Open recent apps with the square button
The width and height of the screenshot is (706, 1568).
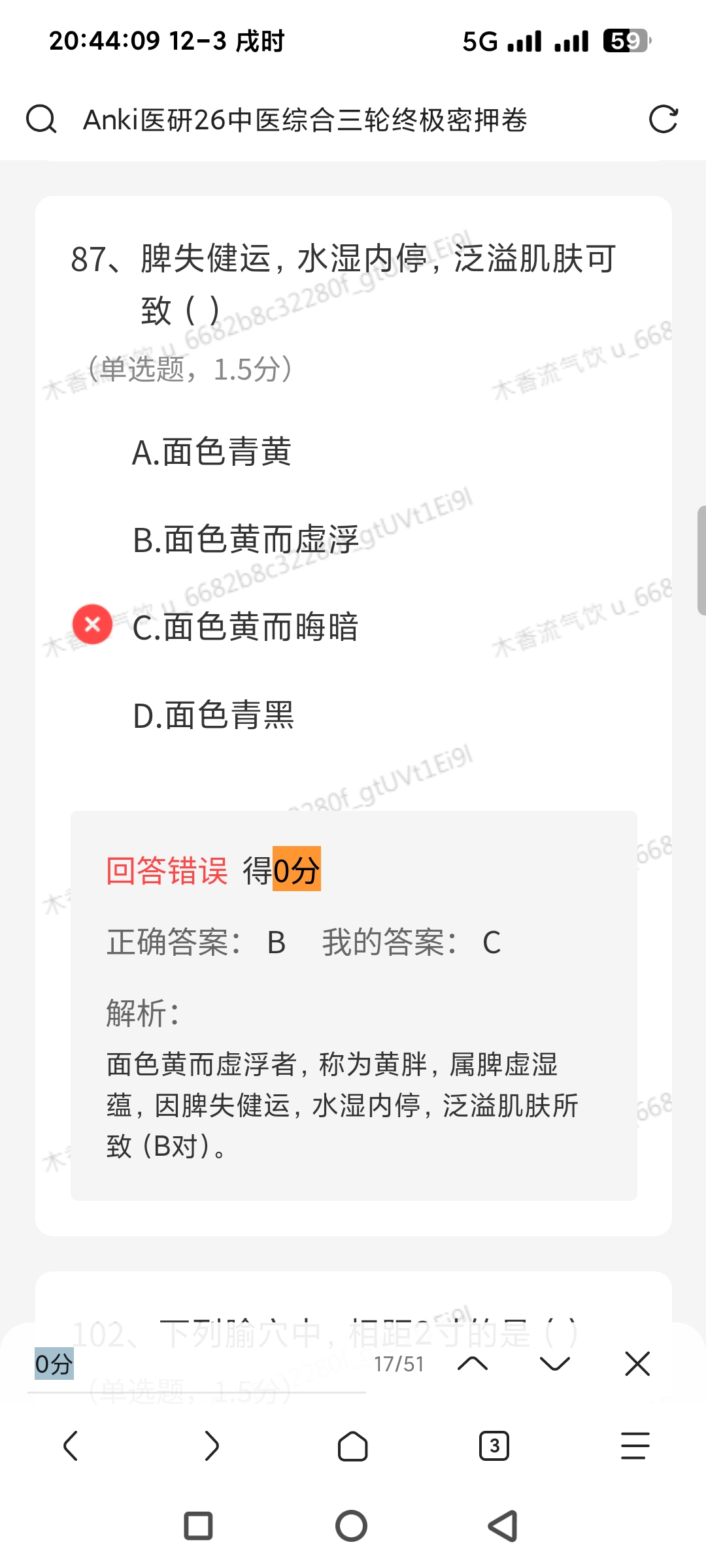(x=199, y=1526)
